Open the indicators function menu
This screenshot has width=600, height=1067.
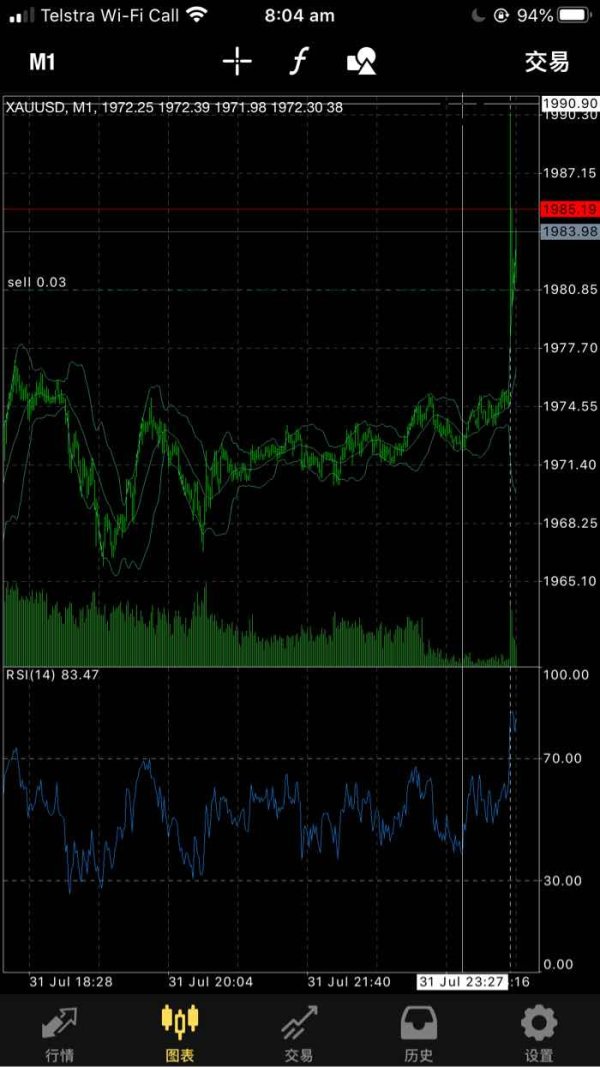tap(298, 62)
